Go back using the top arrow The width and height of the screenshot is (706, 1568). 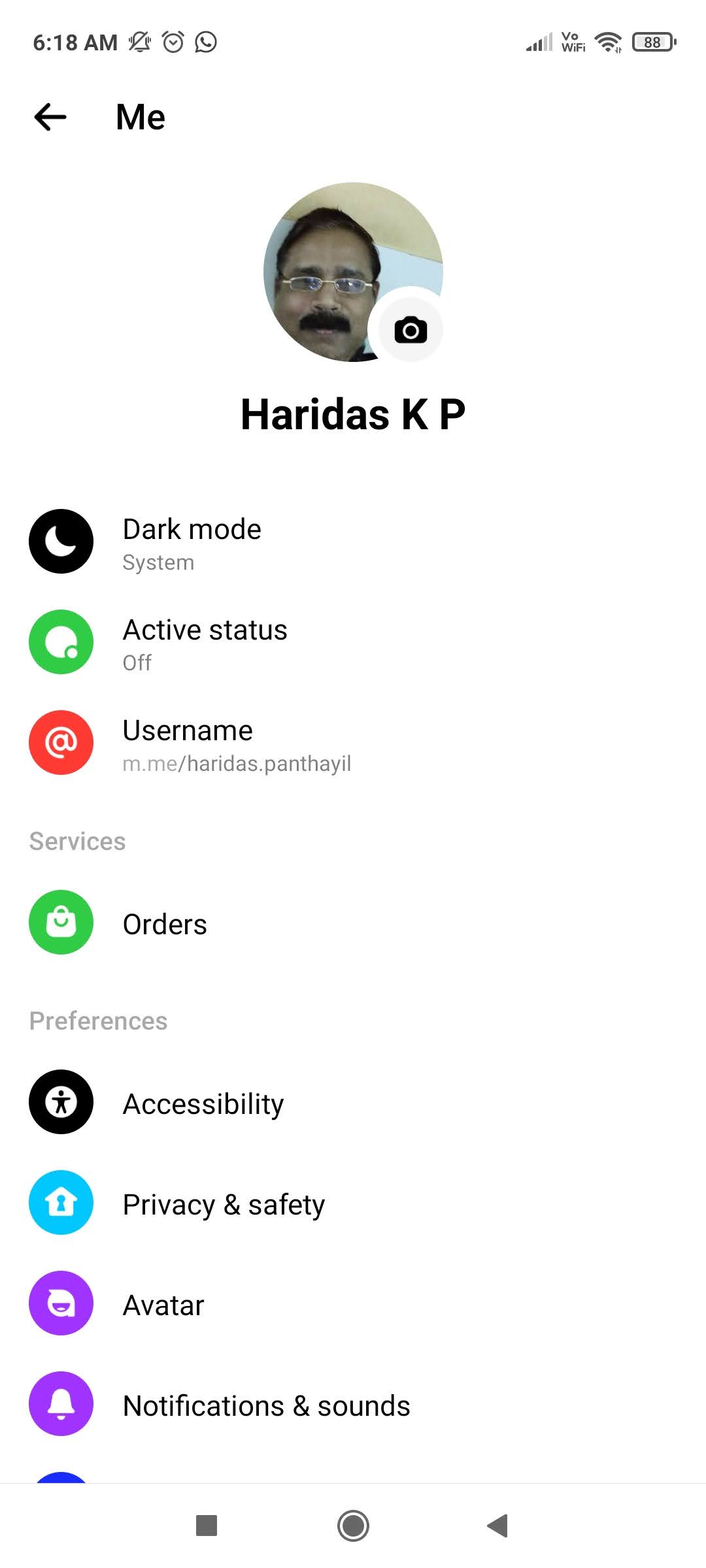click(50, 118)
